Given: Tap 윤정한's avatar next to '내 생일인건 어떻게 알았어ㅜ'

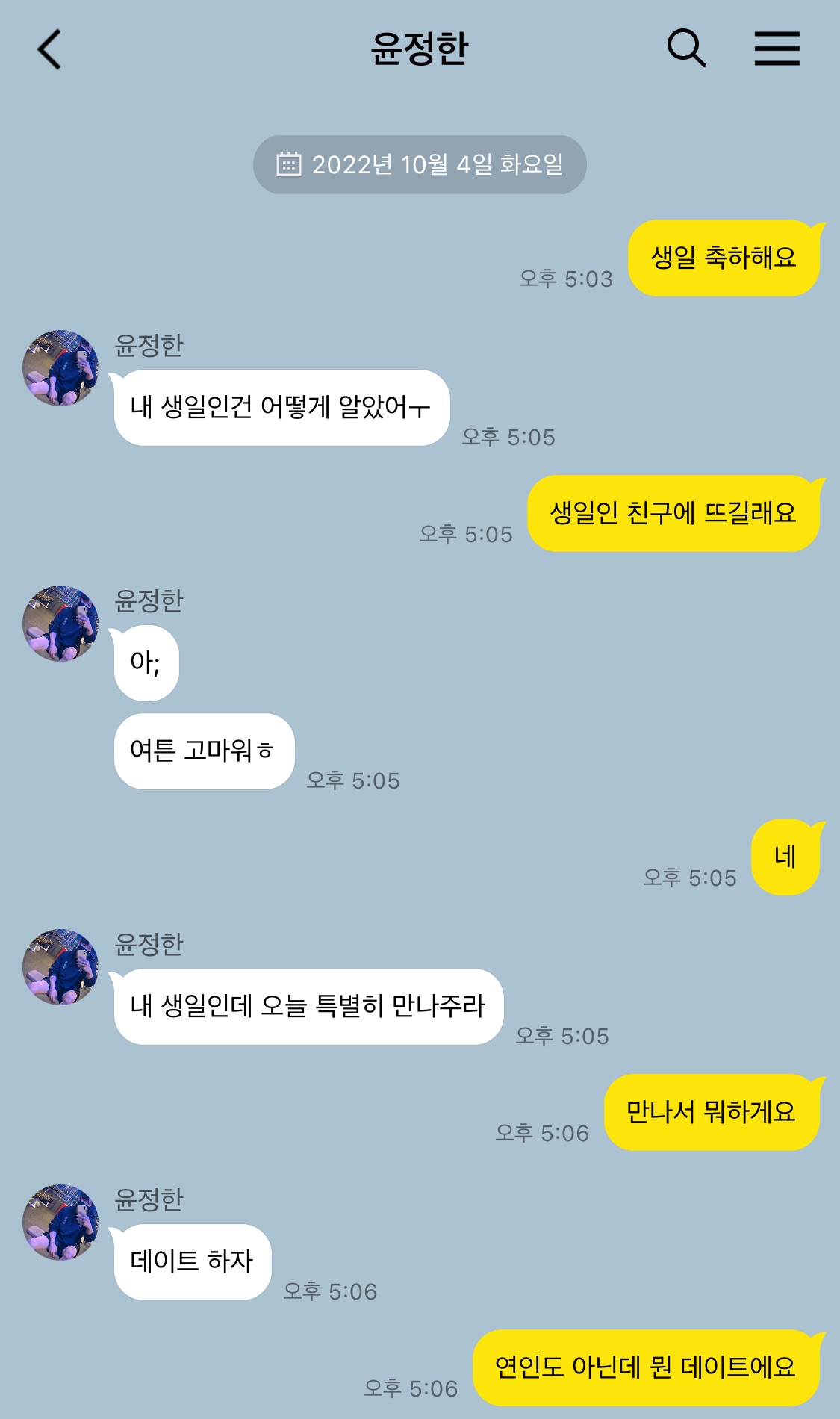Looking at the screenshot, I should [60, 368].
